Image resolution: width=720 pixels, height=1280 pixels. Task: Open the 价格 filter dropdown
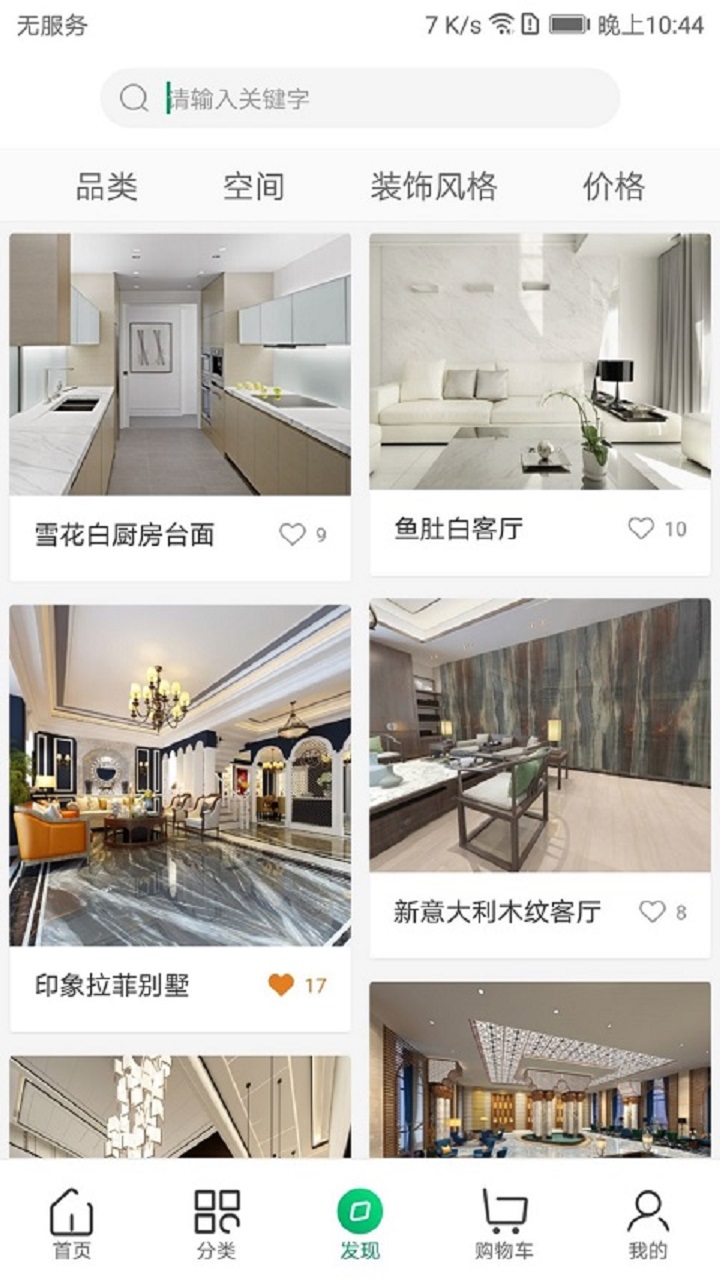pos(613,186)
